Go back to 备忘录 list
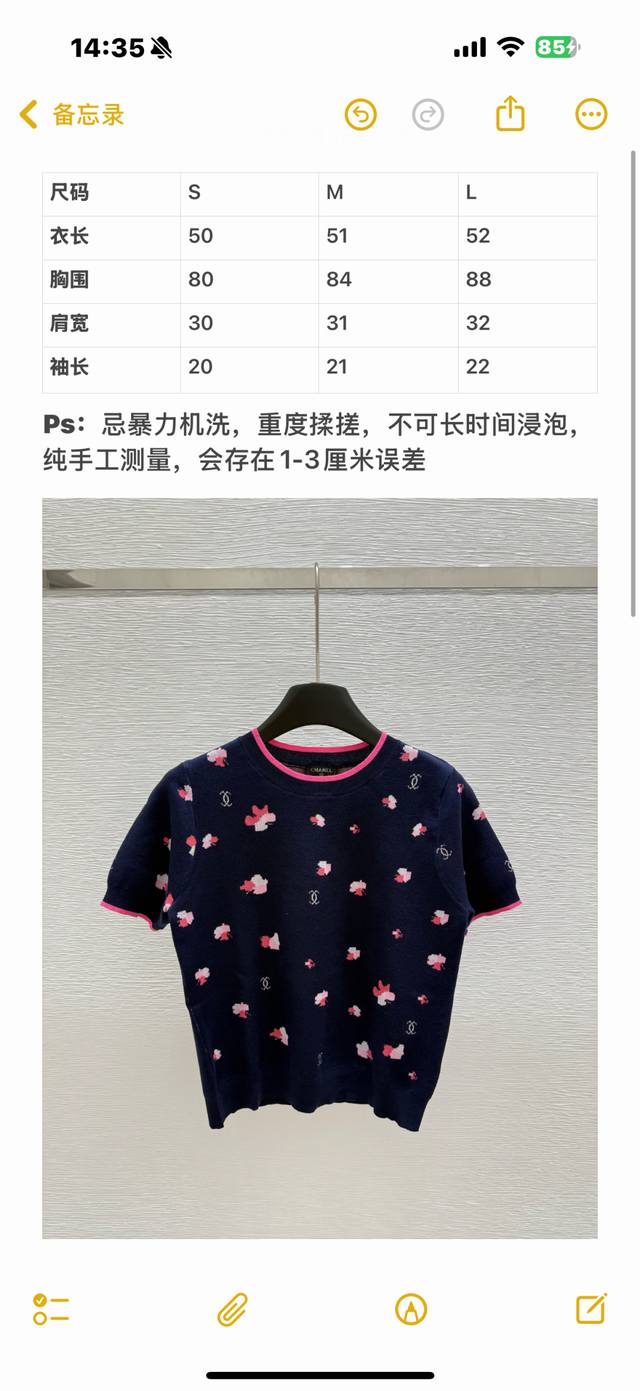Viewport: 640px width, 1391px height. 72,115
